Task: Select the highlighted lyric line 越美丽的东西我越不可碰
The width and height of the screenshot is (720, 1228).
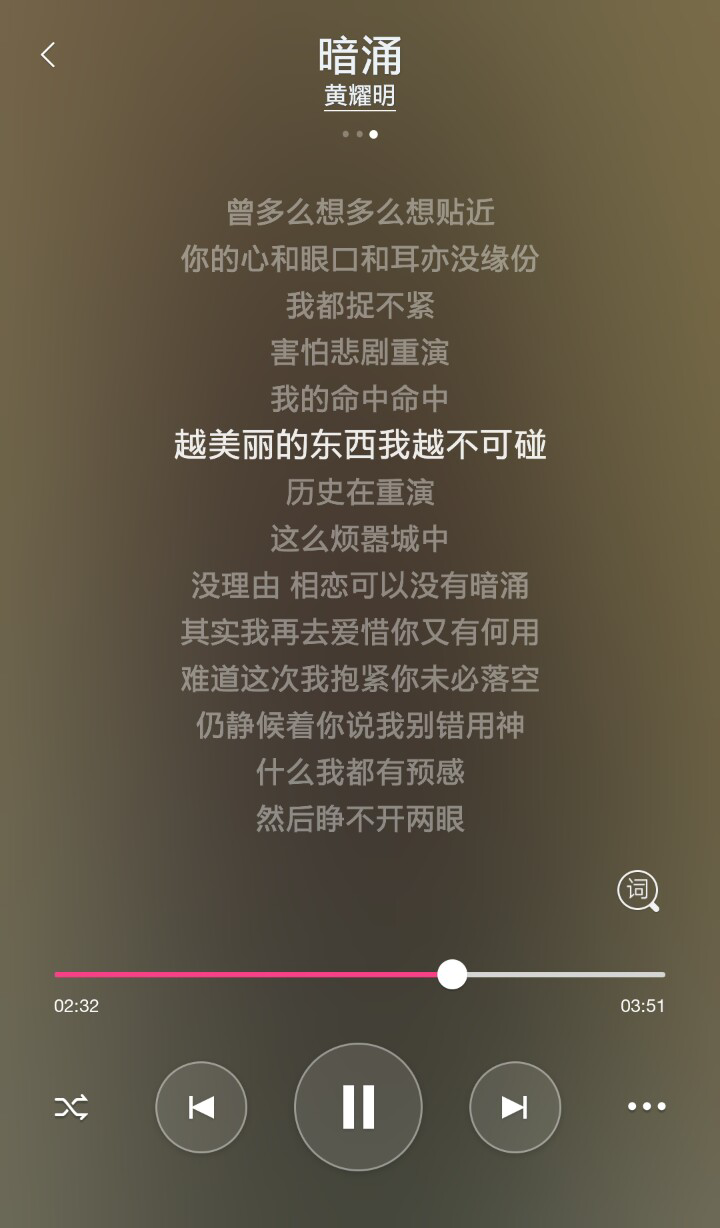Action: tap(358, 446)
